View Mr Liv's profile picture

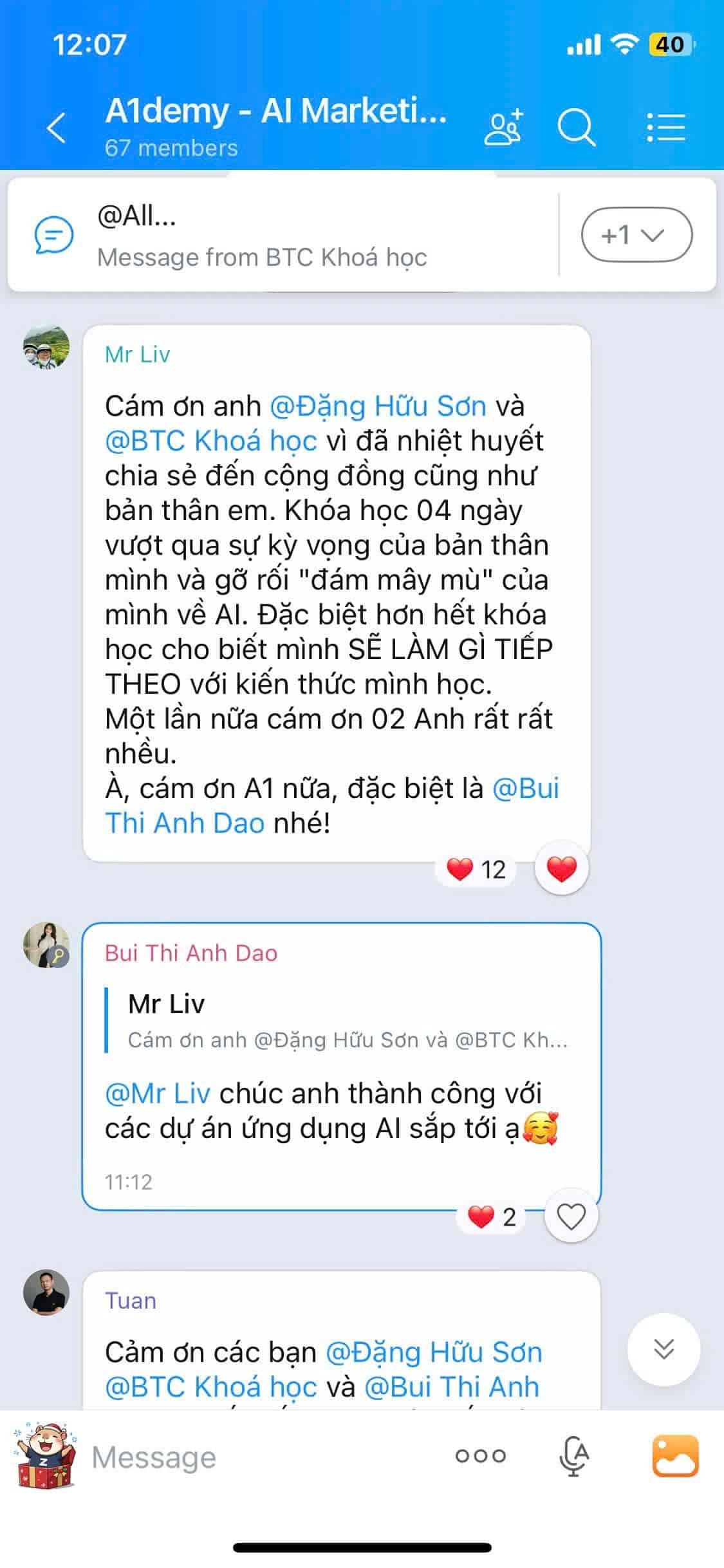(46, 348)
